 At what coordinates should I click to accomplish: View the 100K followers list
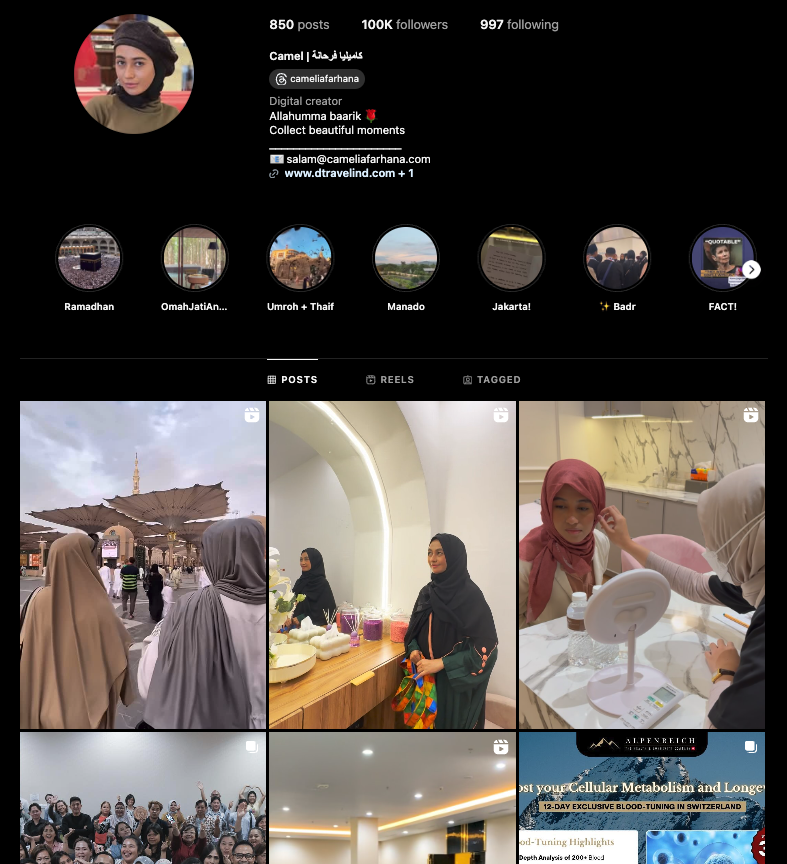(x=404, y=25)
